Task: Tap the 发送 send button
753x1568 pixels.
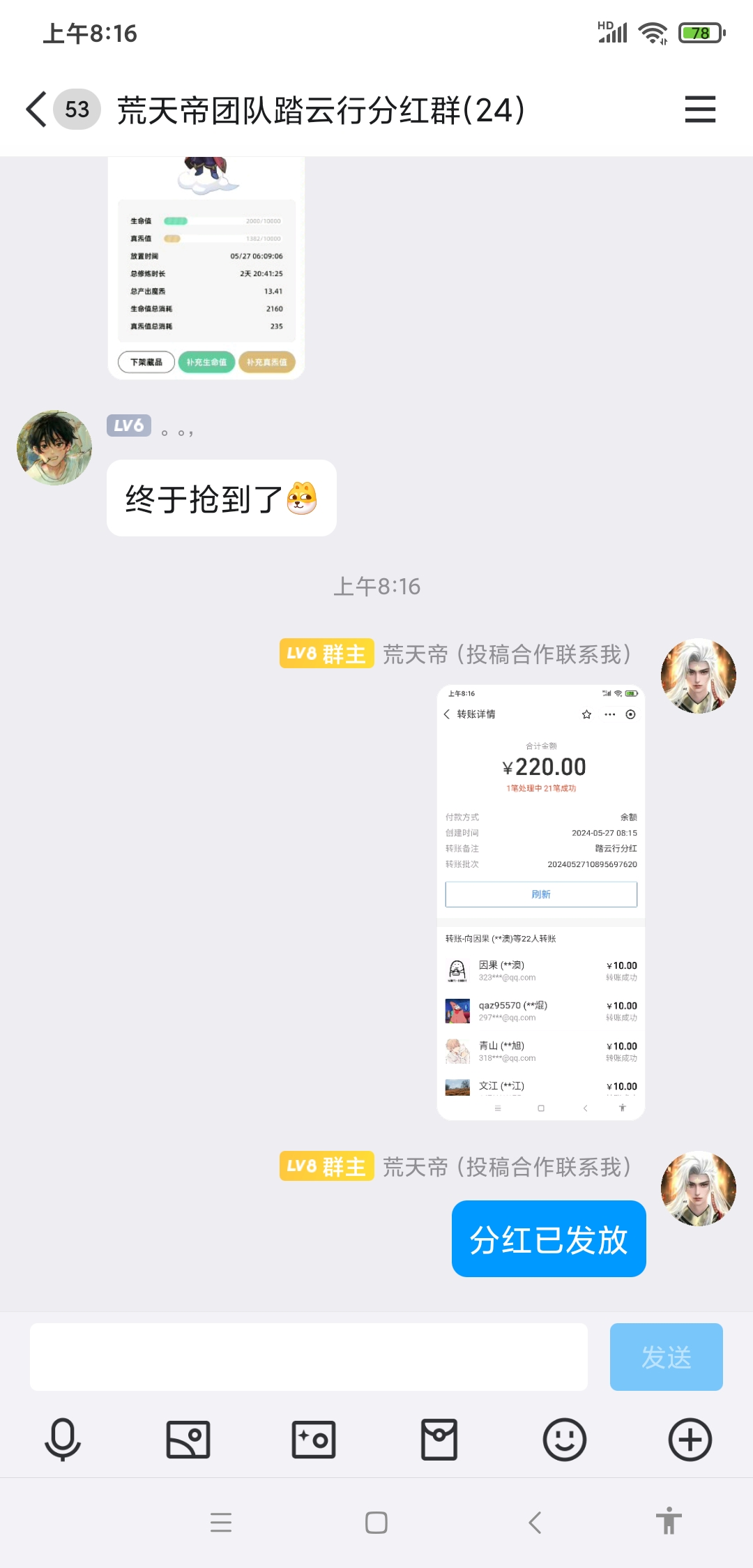Action: click(666, 1357)
